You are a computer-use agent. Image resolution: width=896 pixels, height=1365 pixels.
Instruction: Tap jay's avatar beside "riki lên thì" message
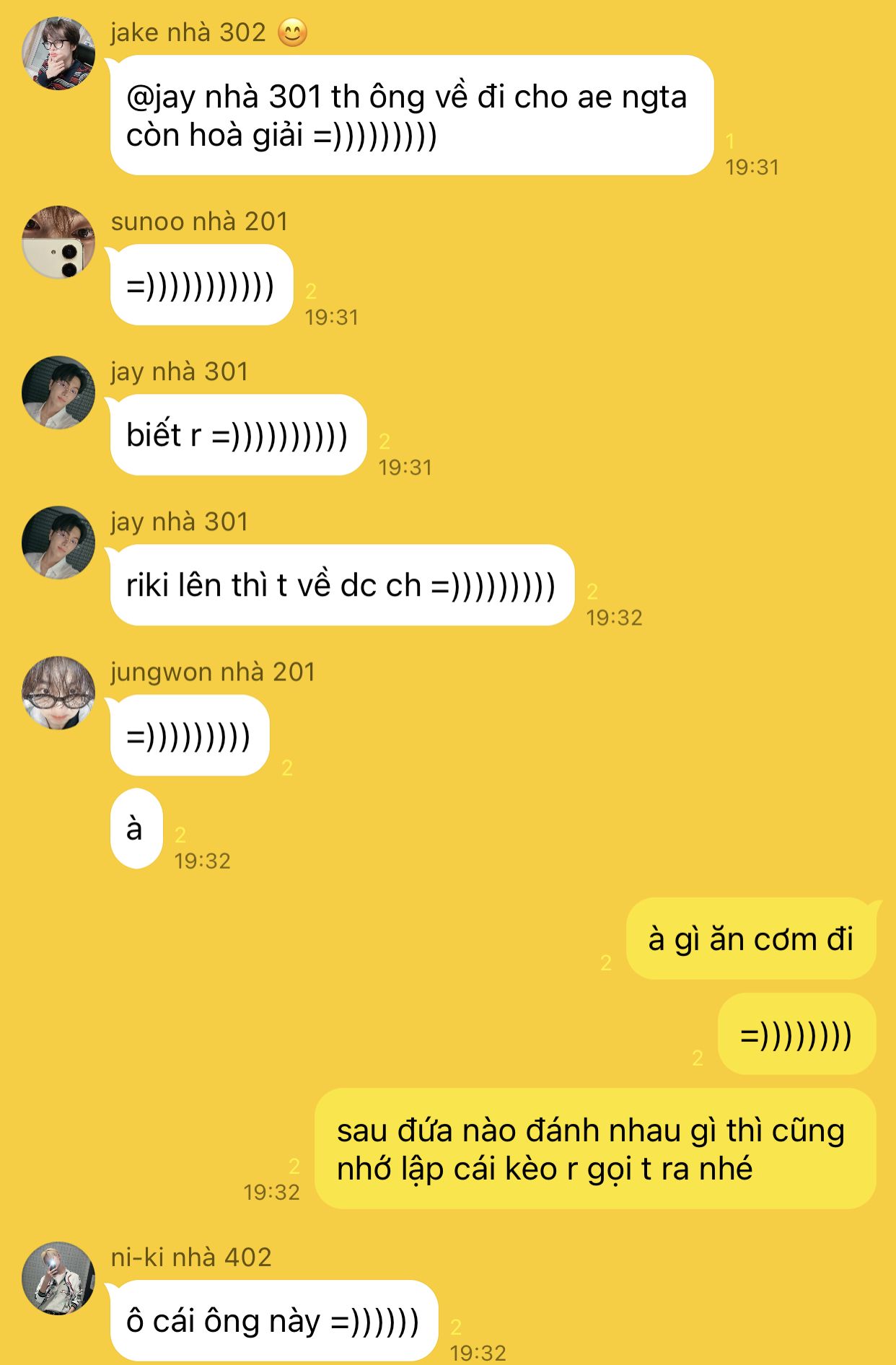click(x=58, y=543)
